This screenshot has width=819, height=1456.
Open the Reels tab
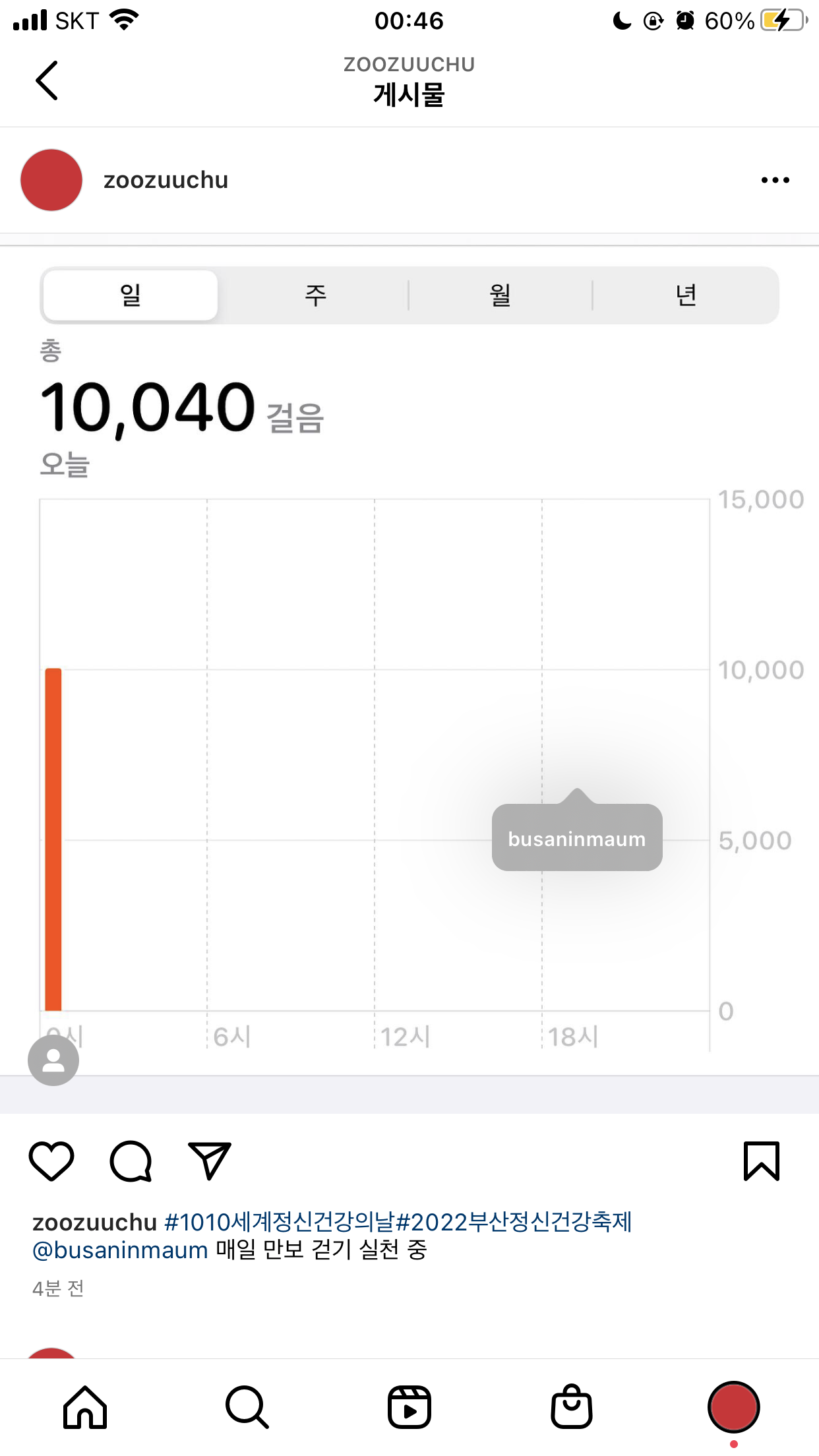click(x=409, y=1407)
